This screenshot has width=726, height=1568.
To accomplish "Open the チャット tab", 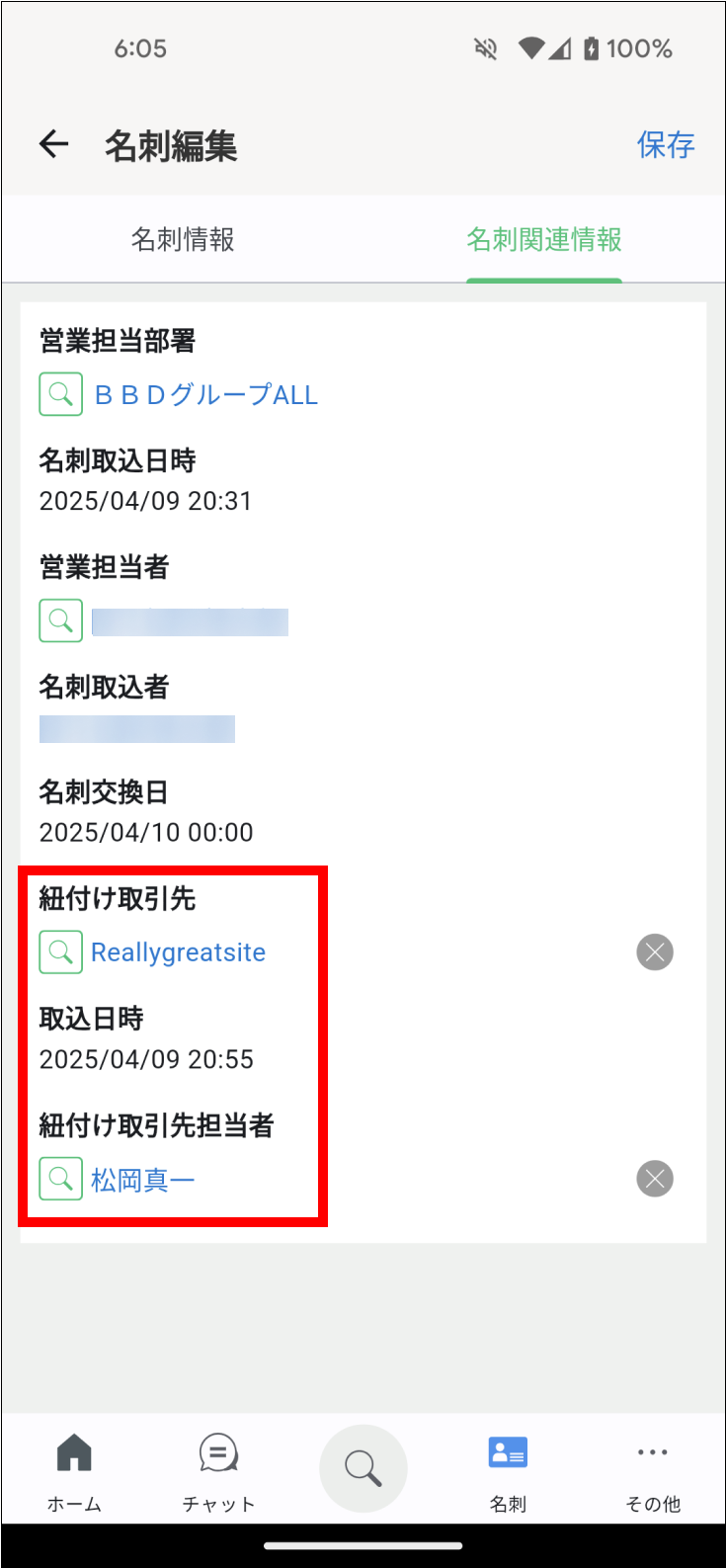I will (218, 1473).
